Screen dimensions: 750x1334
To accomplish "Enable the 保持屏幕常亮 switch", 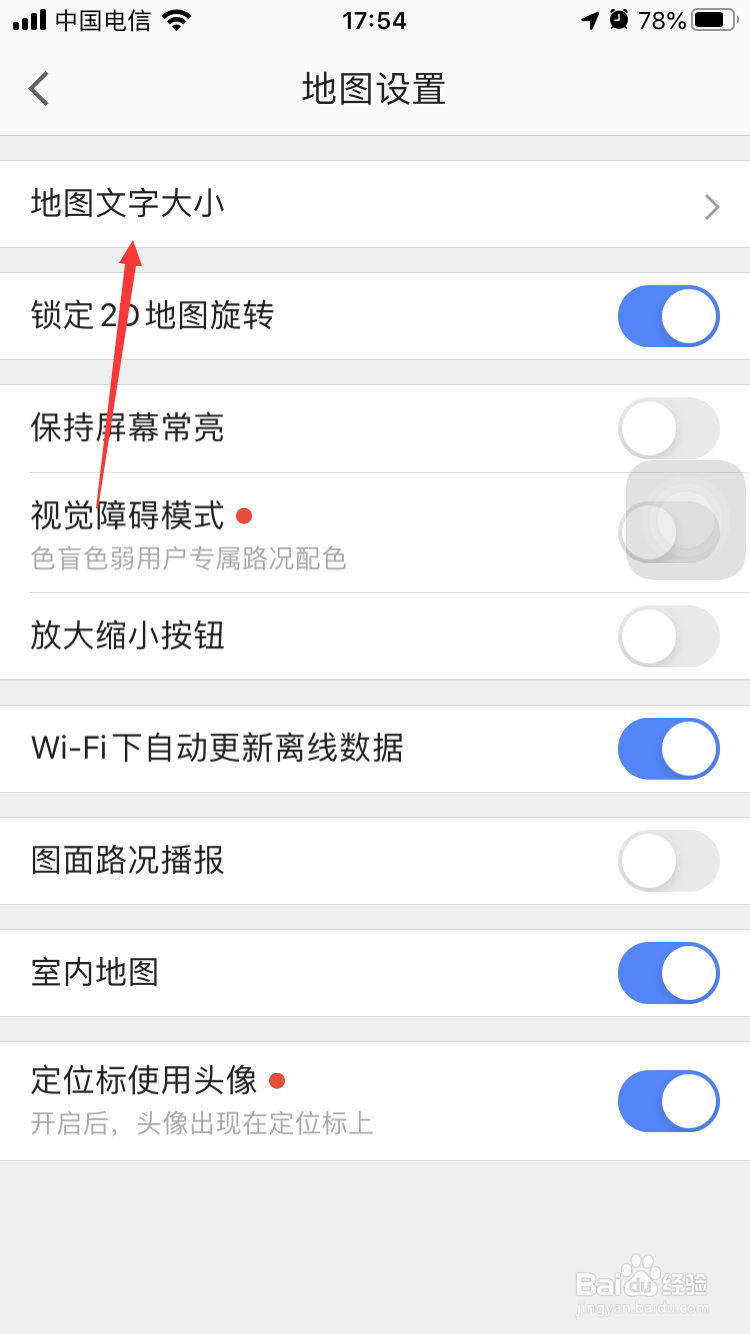I will click(x=668, y=428).
